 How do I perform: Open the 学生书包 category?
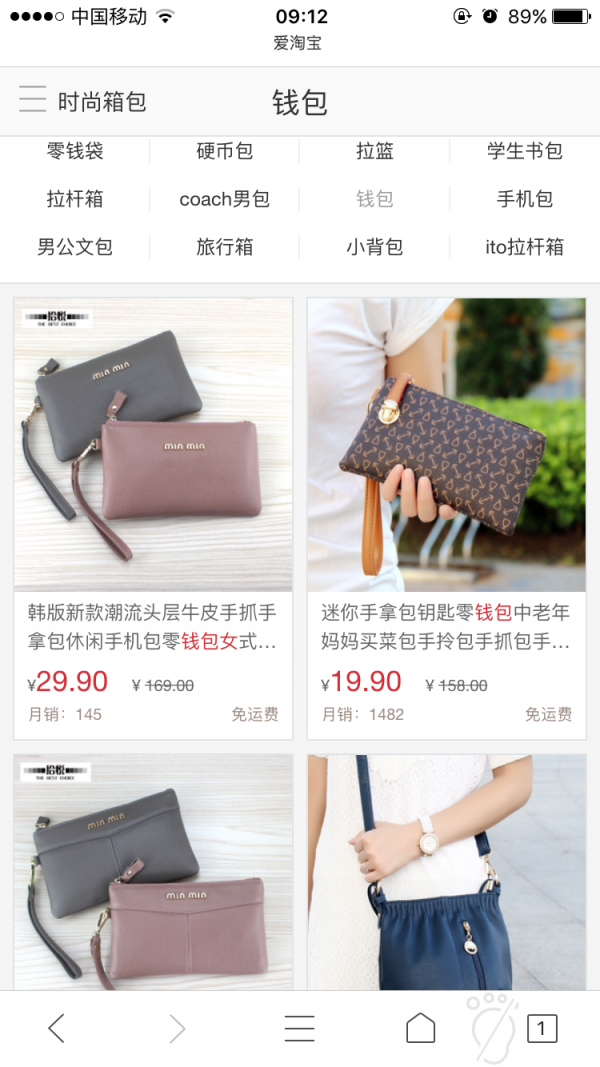[x=524, y=151]
